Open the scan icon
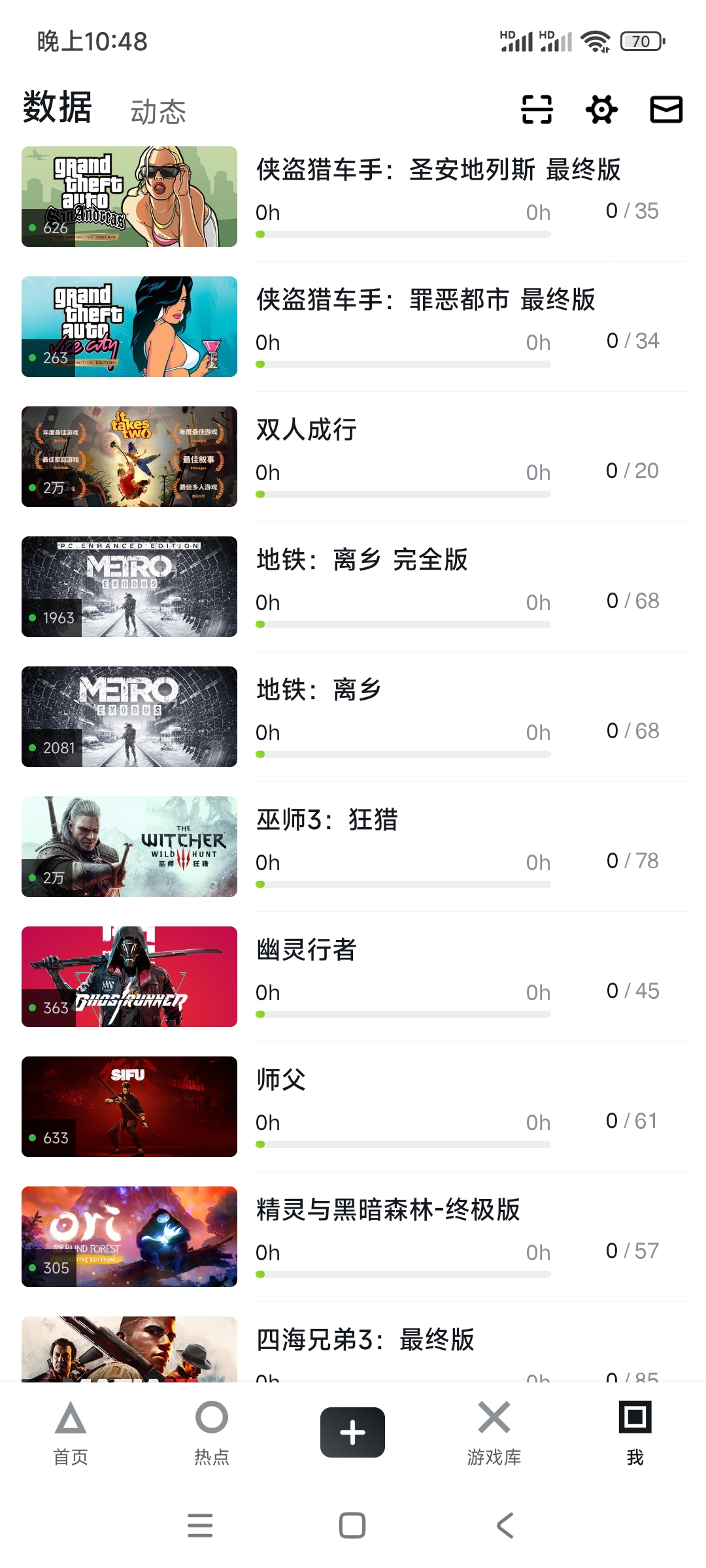 [x=536, y=109]
